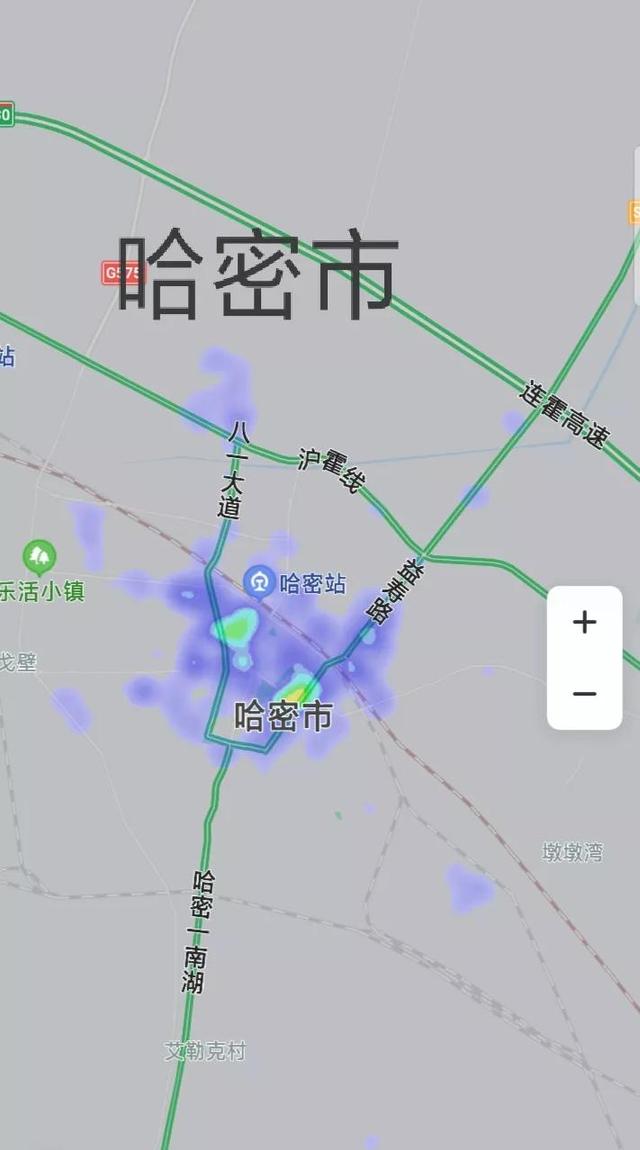The width and height of the screenshot is (640, 1150).
Task: Select the 哈密站 station marker
Action: 259,583
